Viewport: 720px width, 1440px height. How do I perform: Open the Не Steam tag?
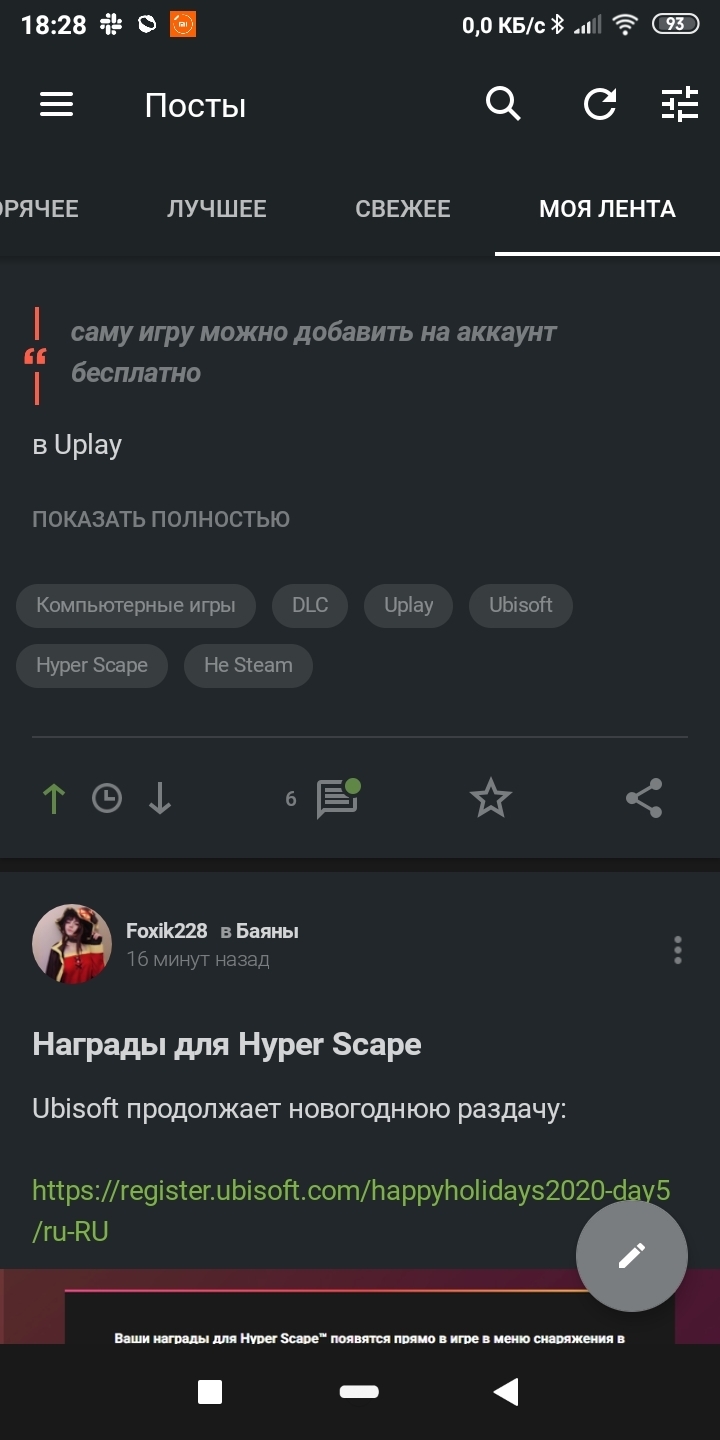(x=248, y=665)
